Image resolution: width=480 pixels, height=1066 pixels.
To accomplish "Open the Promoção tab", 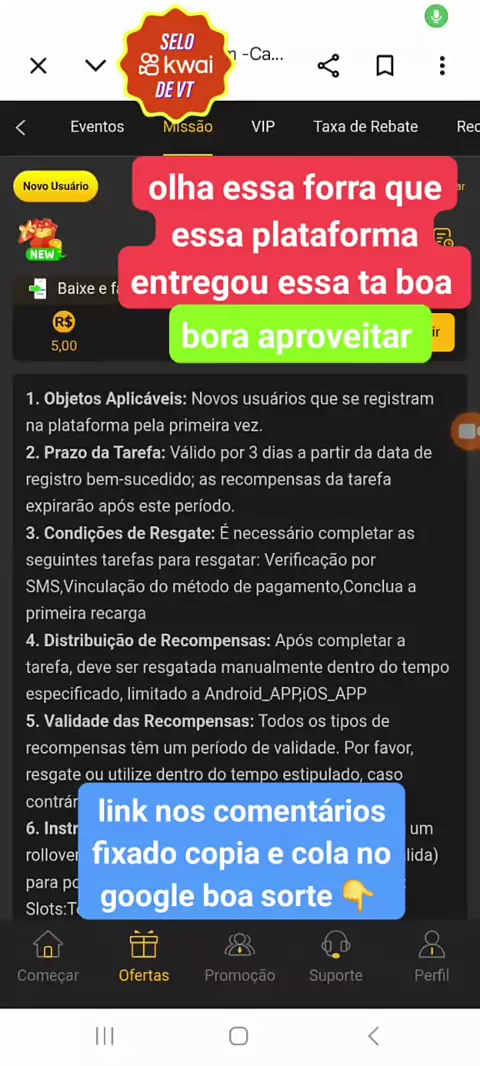I will click(x=240, y=957).
